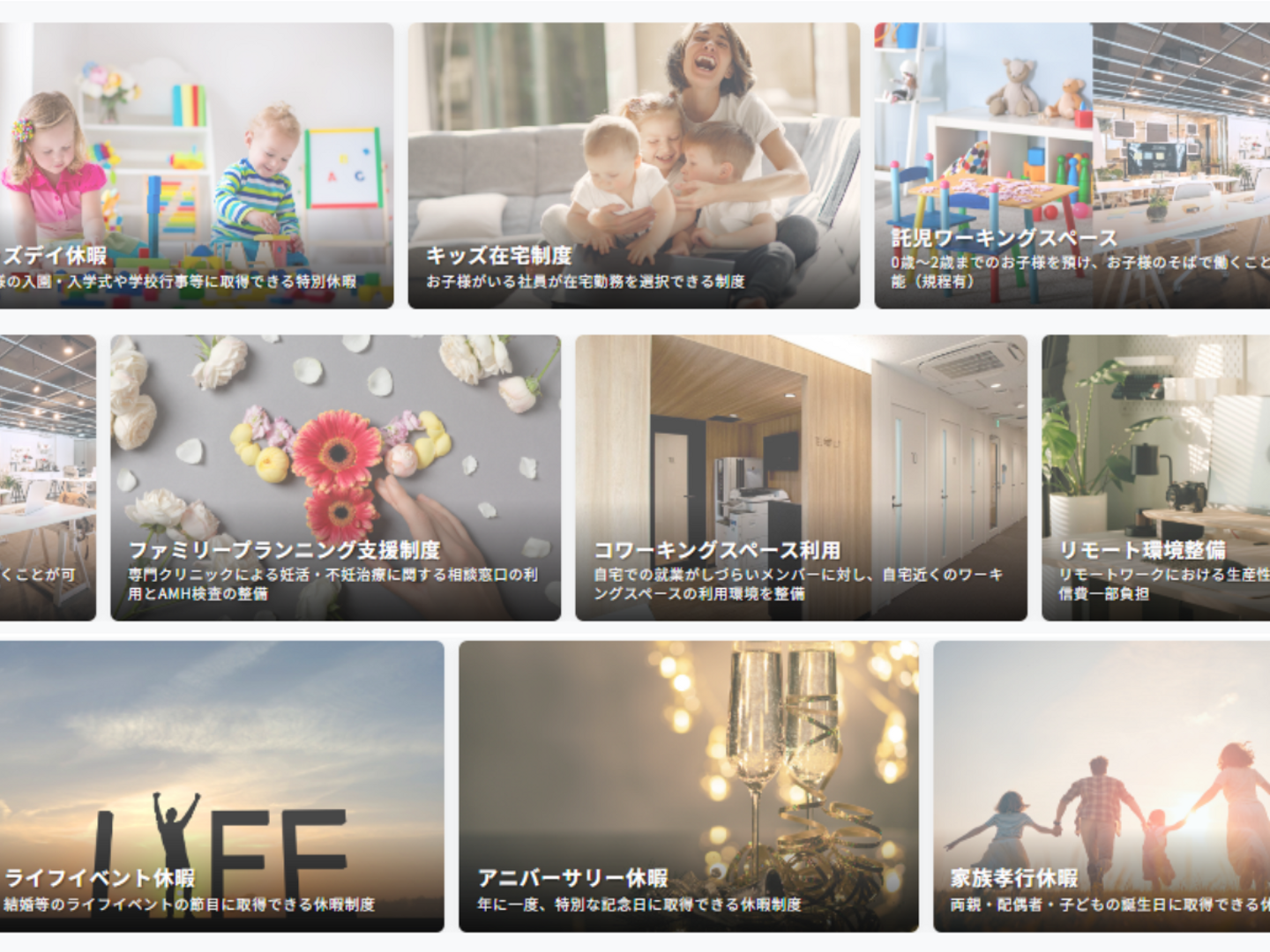
Task: Open the ライフイベント休暇 card
Action: tap(220, 786)
